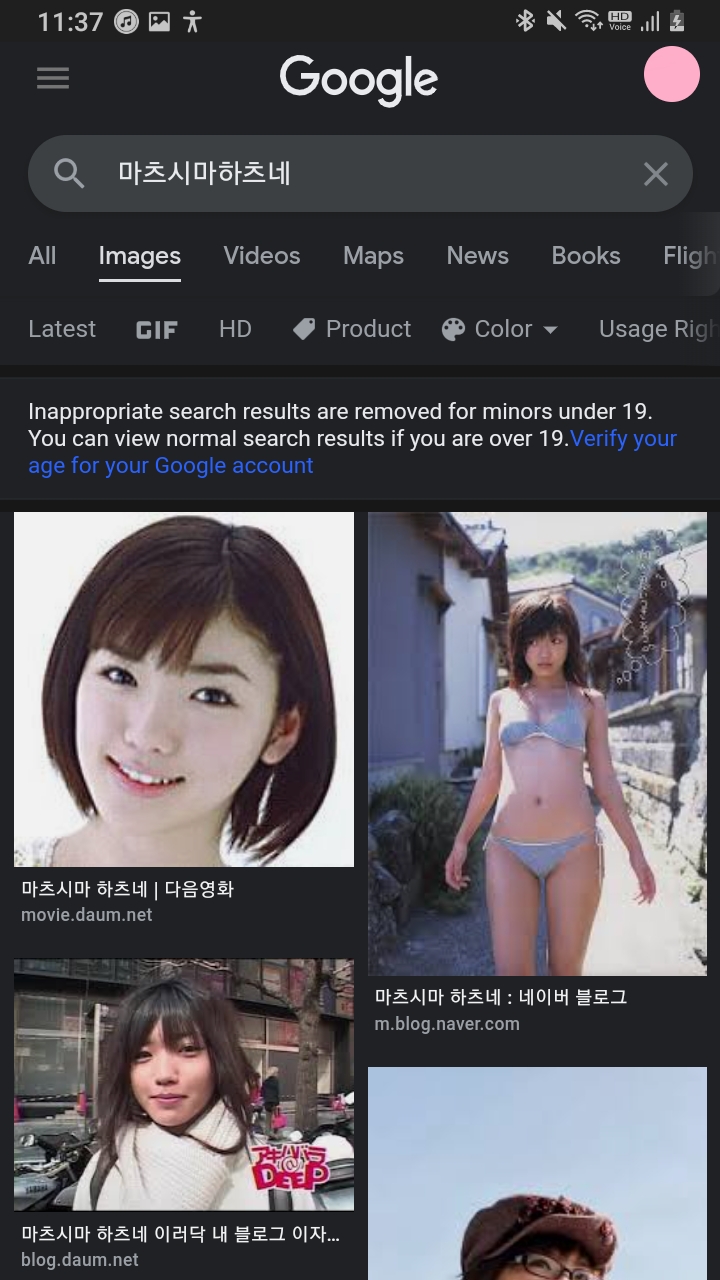The image size is (720, 1280).
Task: Apply the Product filter
Action: [x=352, y=329]
